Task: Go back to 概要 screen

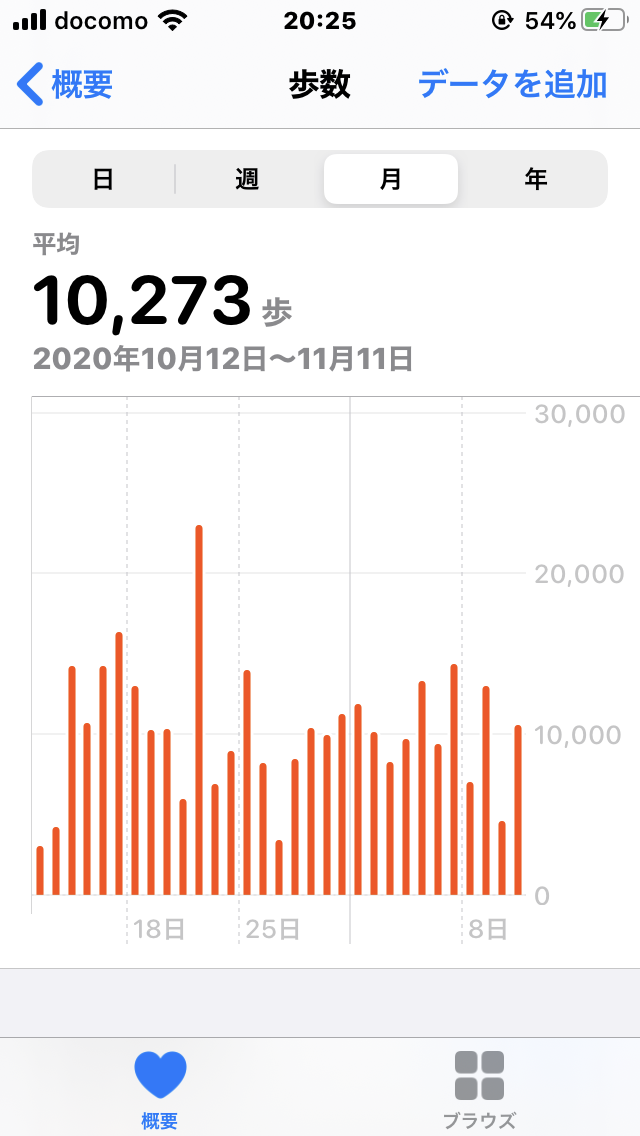Action: point(64,85)
